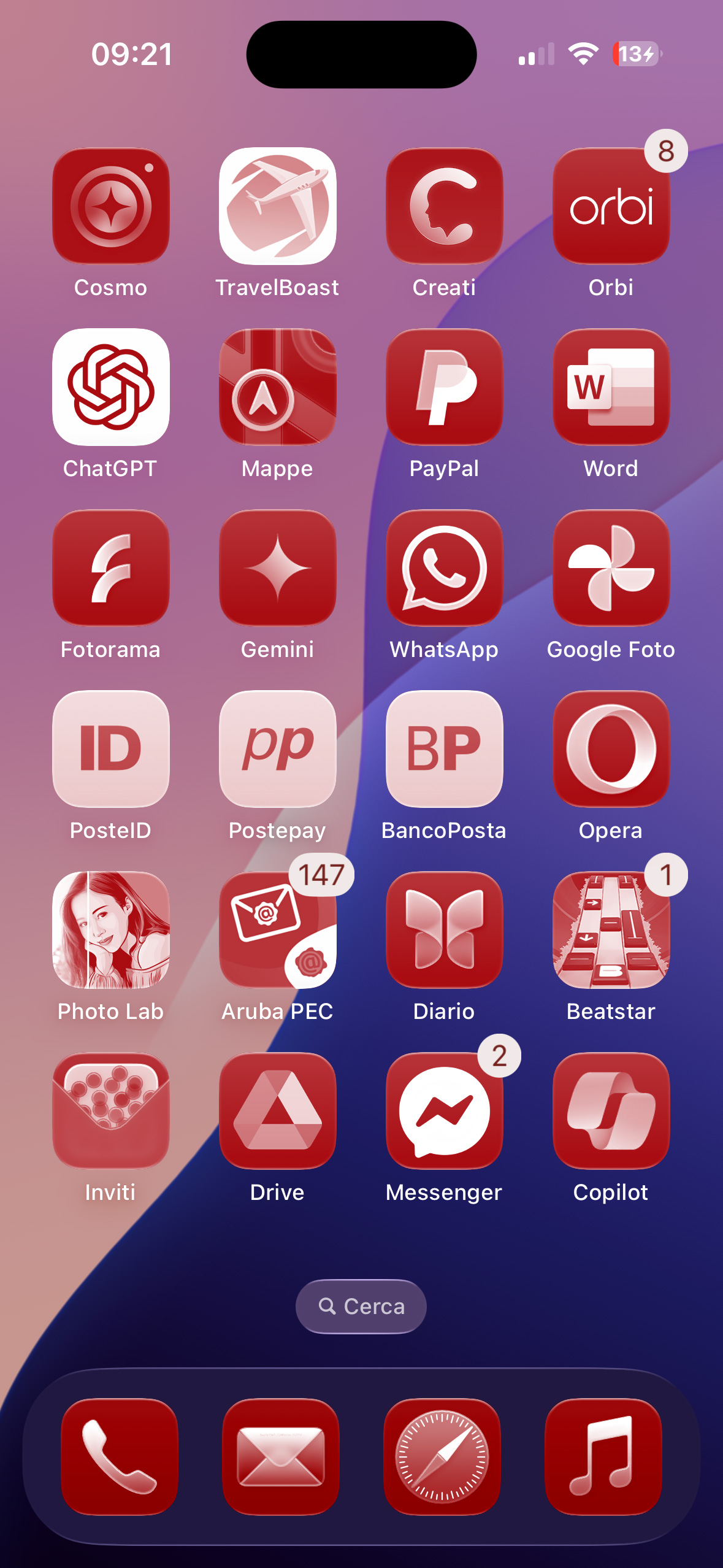Launch TravelBoast
The height and width of the screenshot is (1568, 723).
278,206
